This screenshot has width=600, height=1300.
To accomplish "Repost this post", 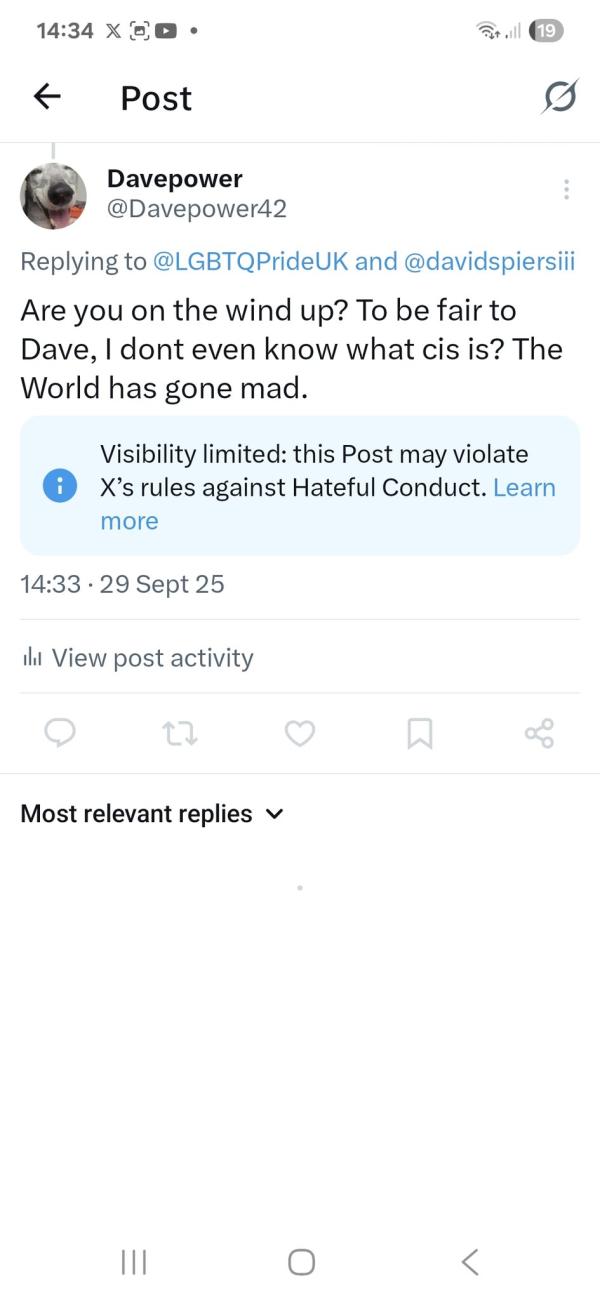I will (180, 735).
